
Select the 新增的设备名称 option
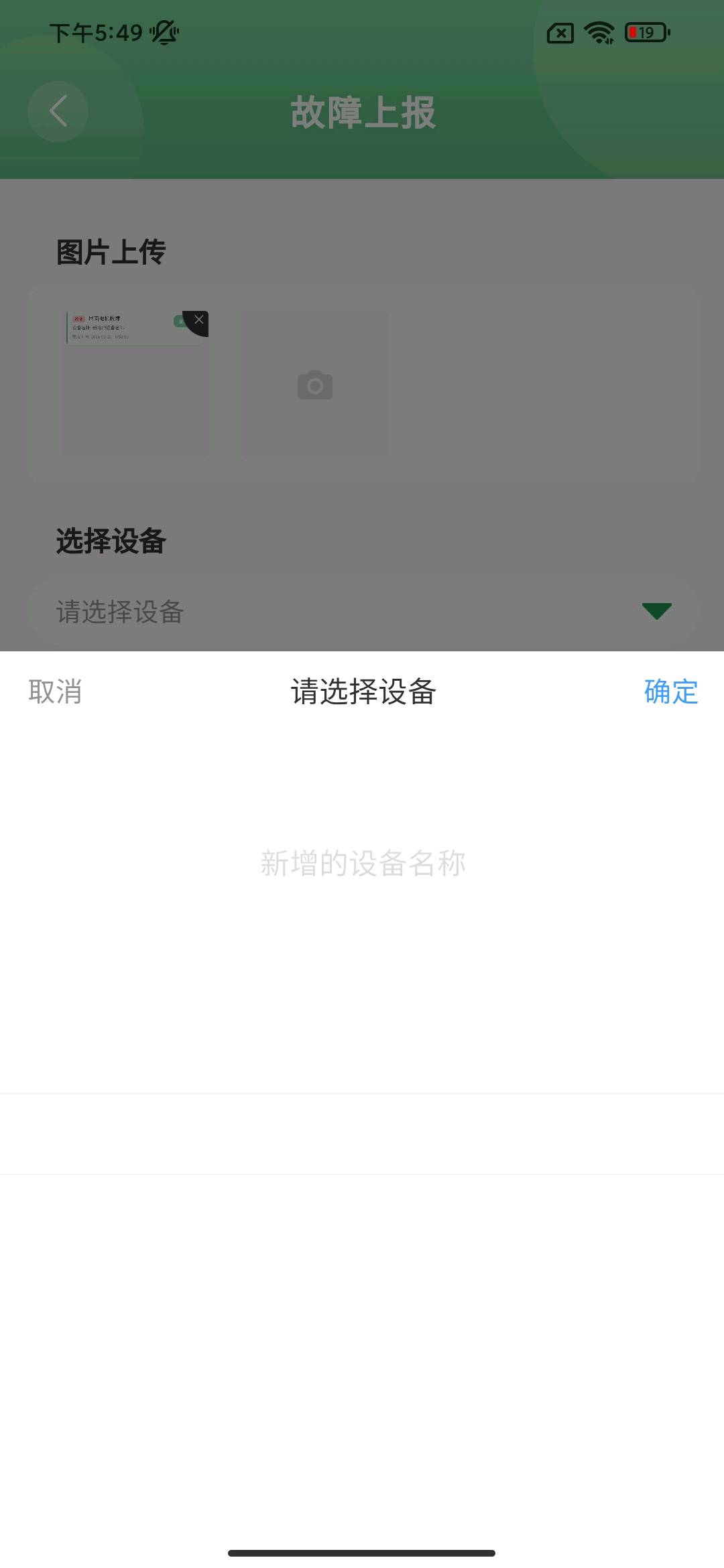coord(363,863)
